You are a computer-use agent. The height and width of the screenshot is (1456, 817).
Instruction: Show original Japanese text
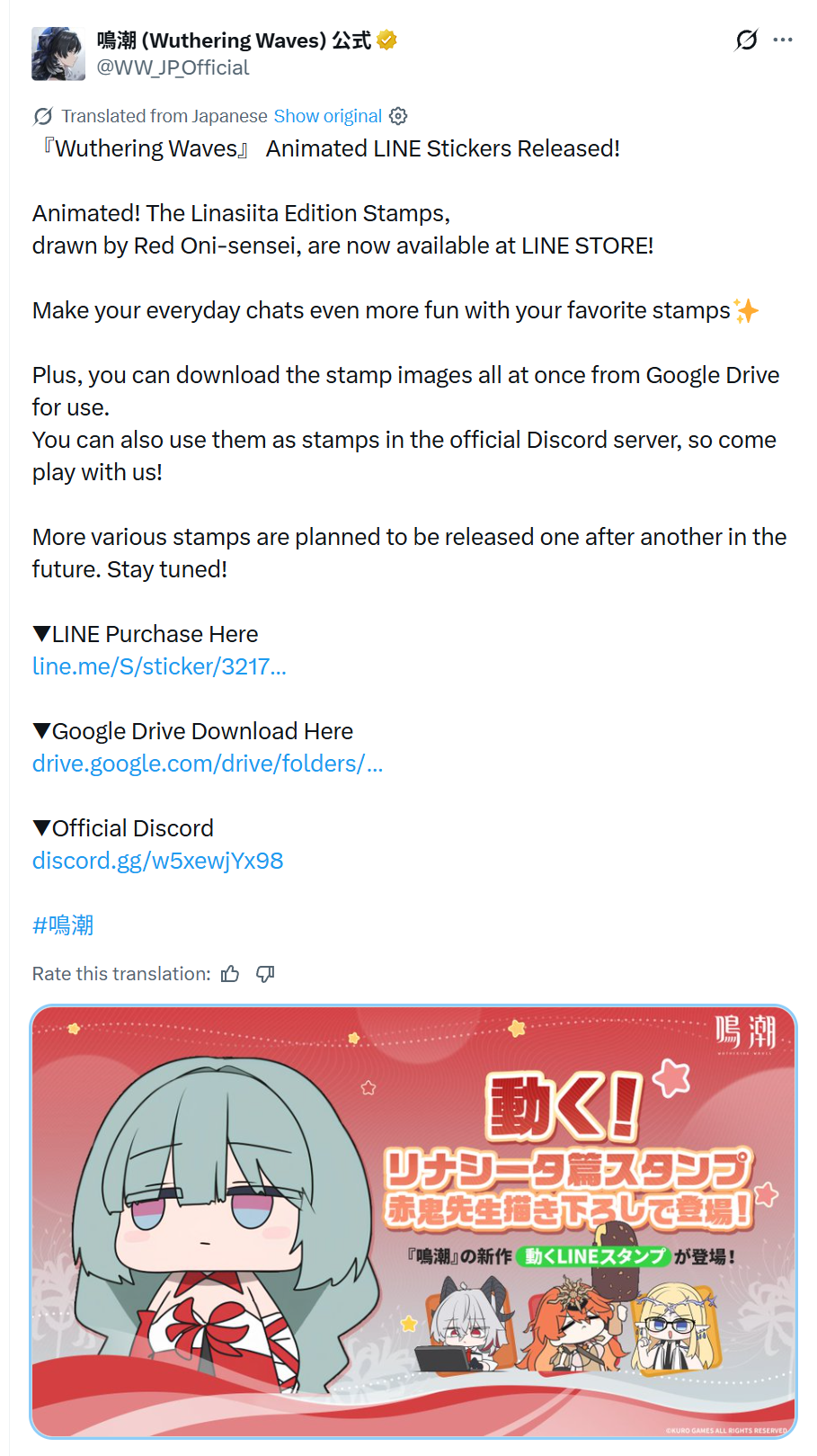[327, 116]
